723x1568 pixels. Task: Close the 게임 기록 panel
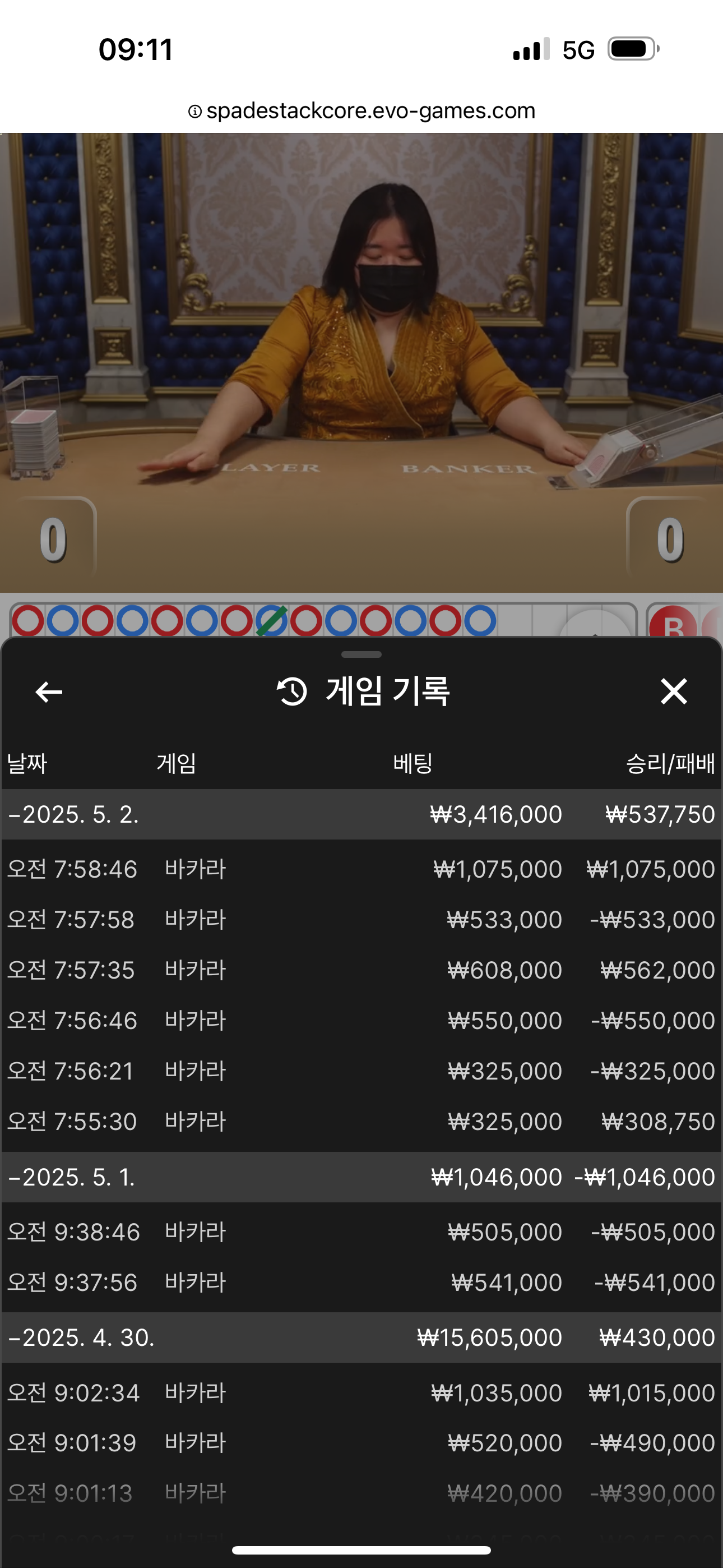coord(674,691)
